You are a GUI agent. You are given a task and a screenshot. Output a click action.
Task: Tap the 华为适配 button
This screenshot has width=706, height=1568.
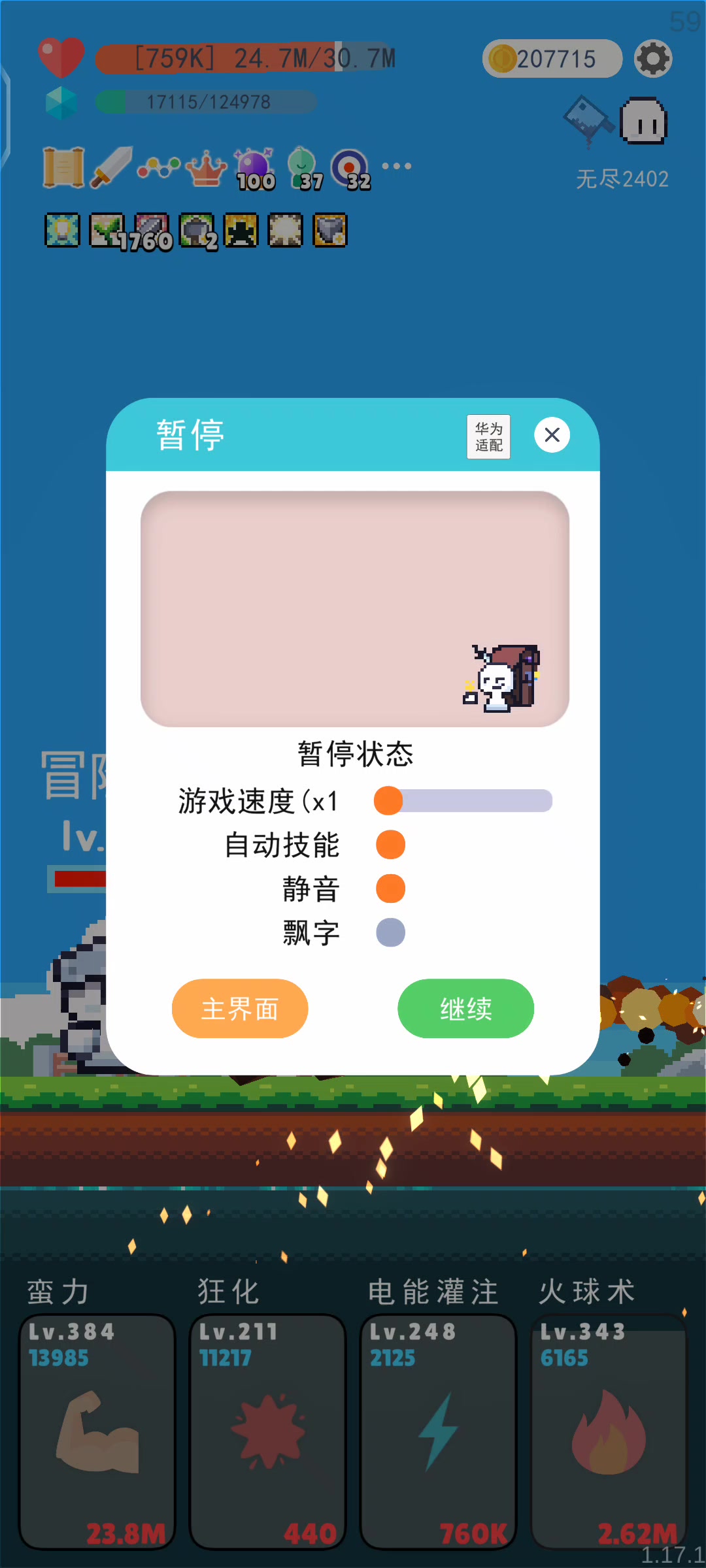488,437
